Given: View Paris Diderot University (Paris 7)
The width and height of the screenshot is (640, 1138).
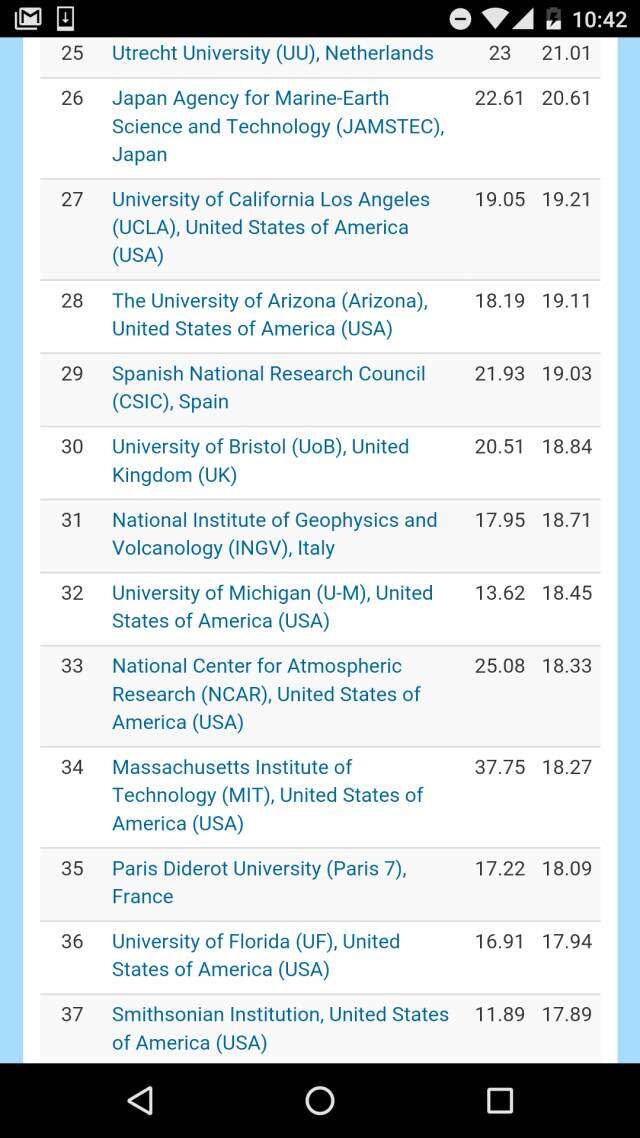Looking at the screenshot, I should click(x=258, y=882).
